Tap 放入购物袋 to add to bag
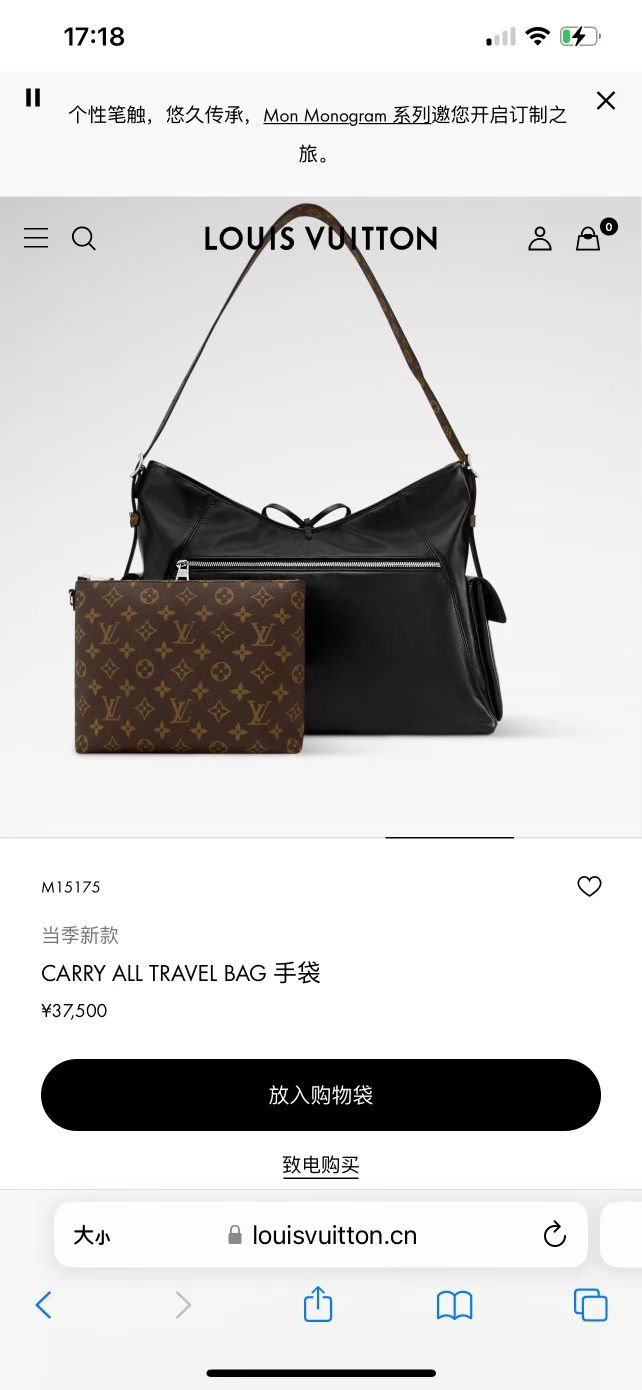Viewport: 642px width, 1390px height. point(321,1095)
